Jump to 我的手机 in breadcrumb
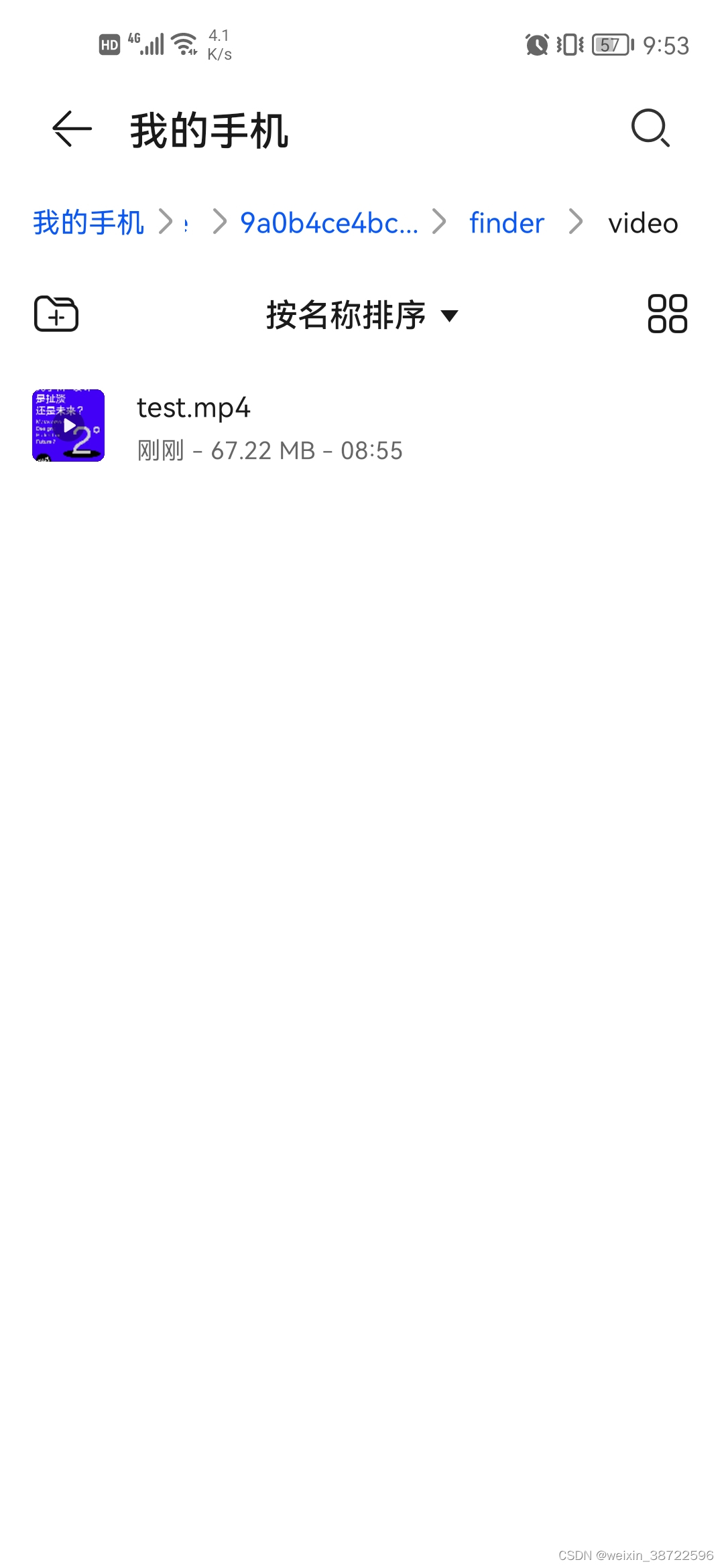The width and height of the screenshot is (724, 1568). tap(88, 222)
